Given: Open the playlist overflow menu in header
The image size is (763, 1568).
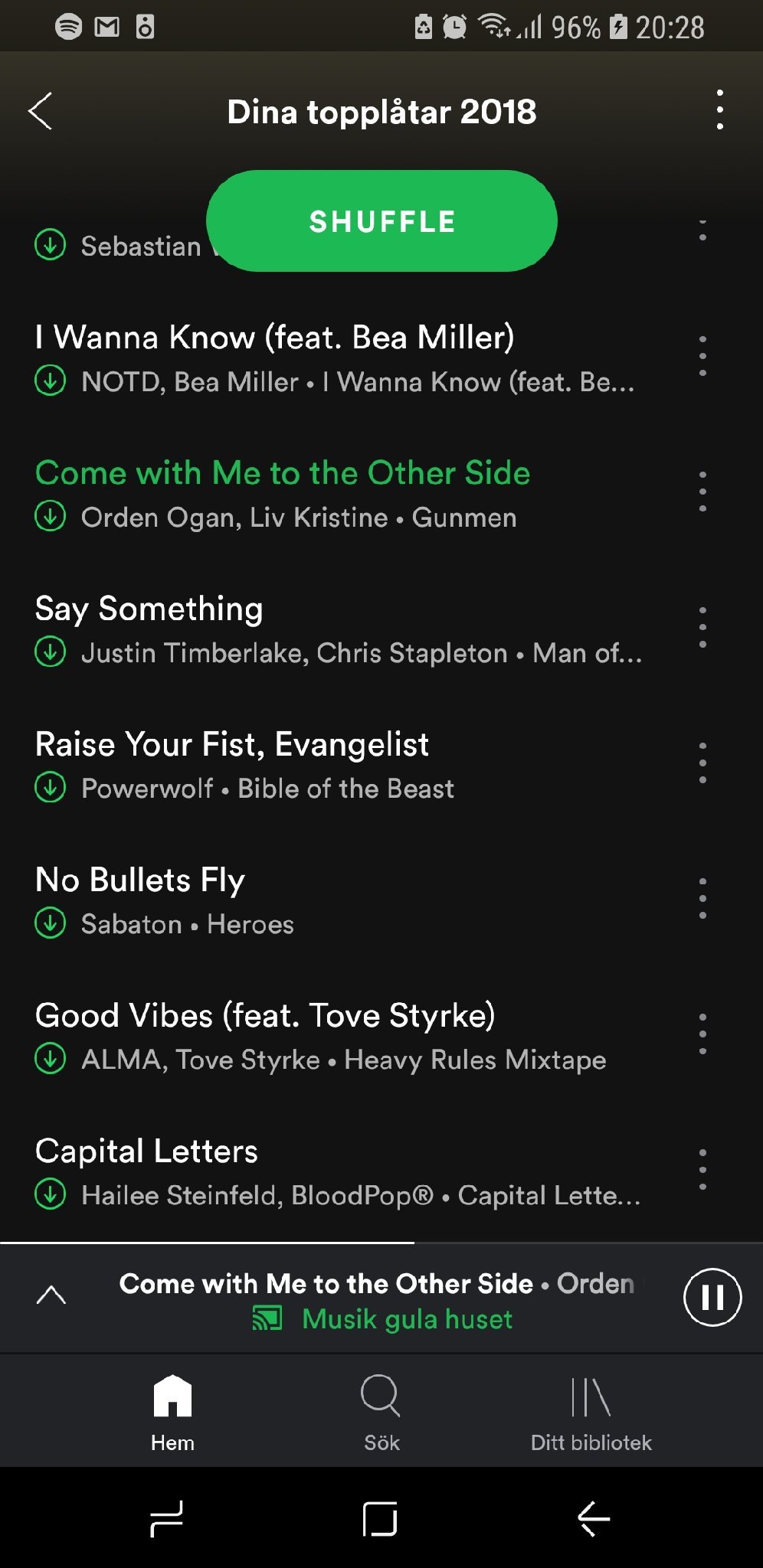Looking at the screenshot, I should pyautogui.click(x=719, y=110).
